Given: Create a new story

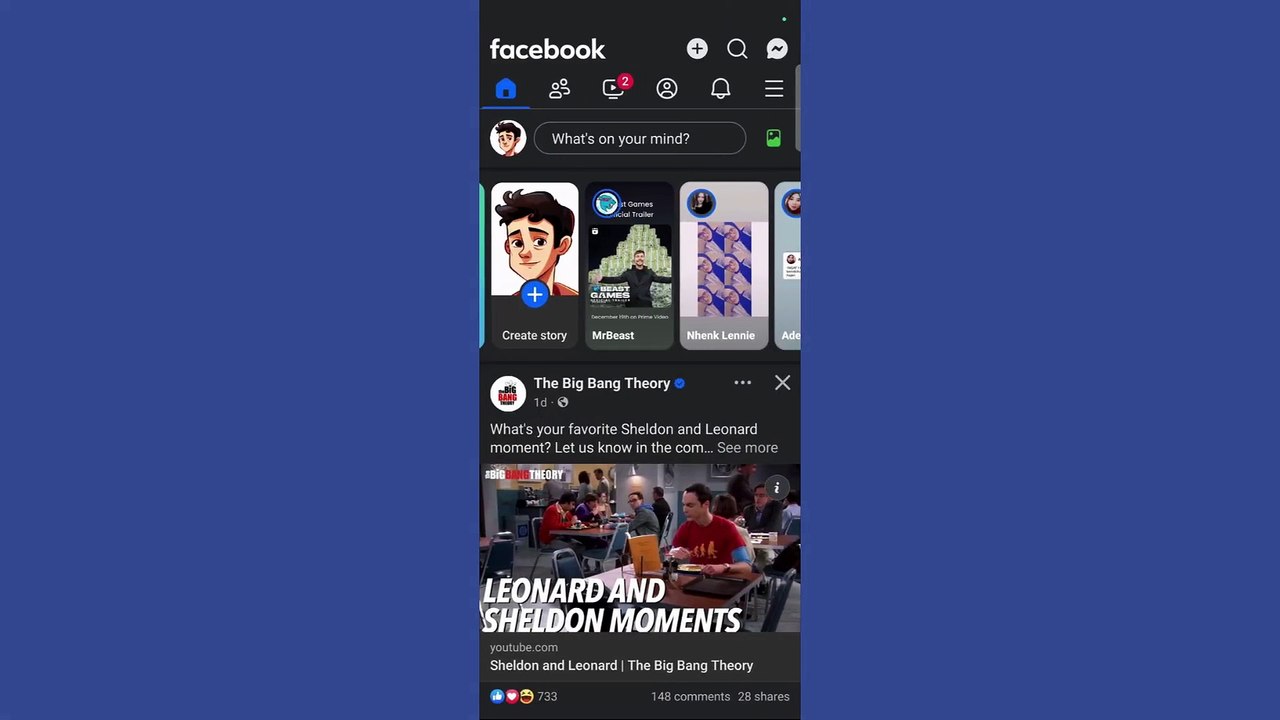Looking at the screenshot, I should 534,265.
